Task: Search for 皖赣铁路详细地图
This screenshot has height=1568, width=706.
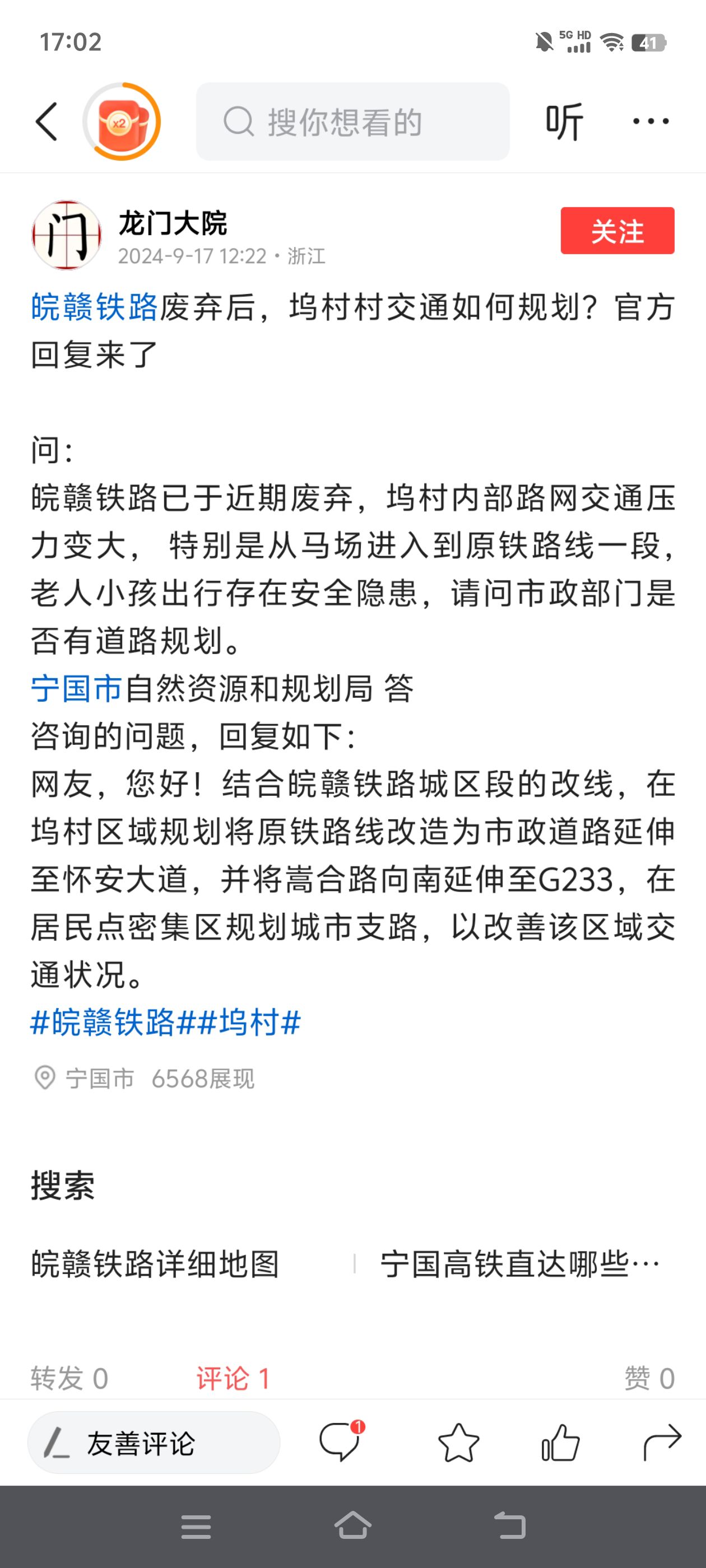Action: (155, 1264)
